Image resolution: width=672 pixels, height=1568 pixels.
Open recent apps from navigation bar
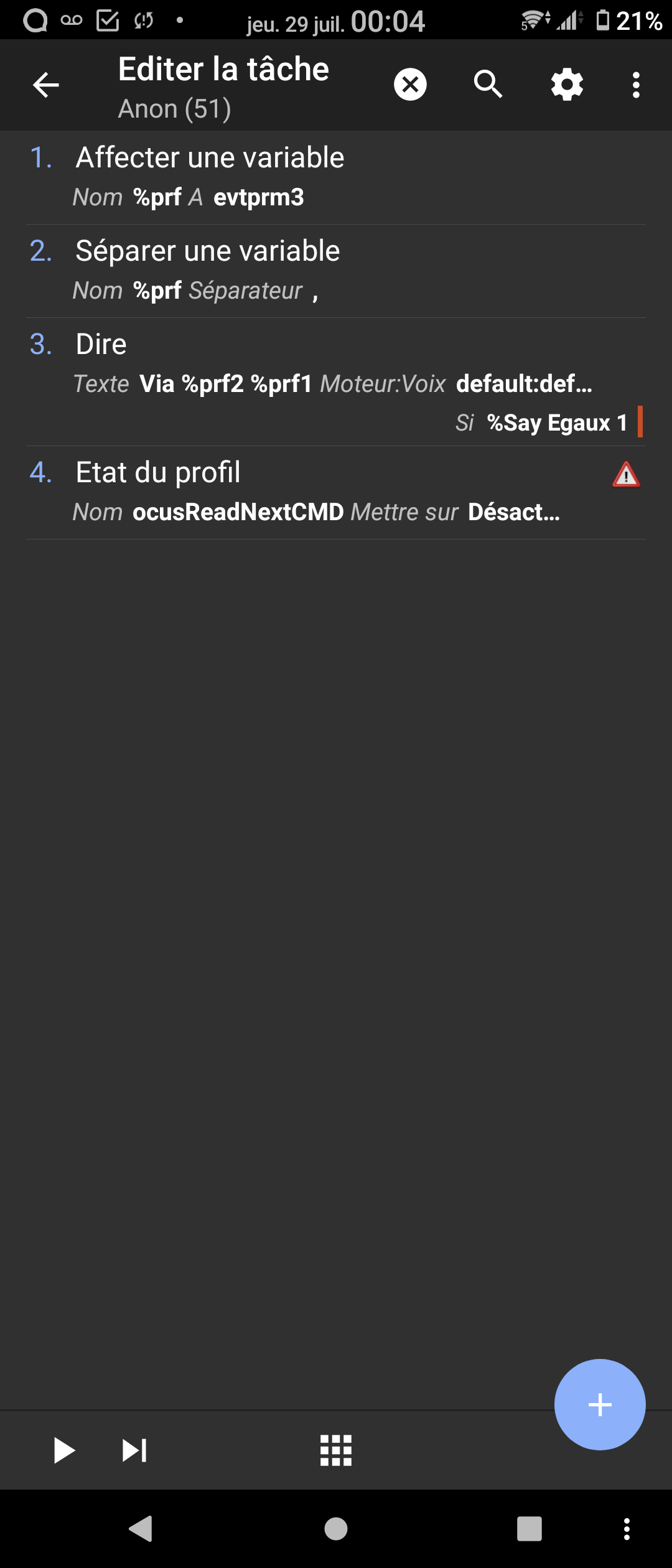[x=530, y=1529]
